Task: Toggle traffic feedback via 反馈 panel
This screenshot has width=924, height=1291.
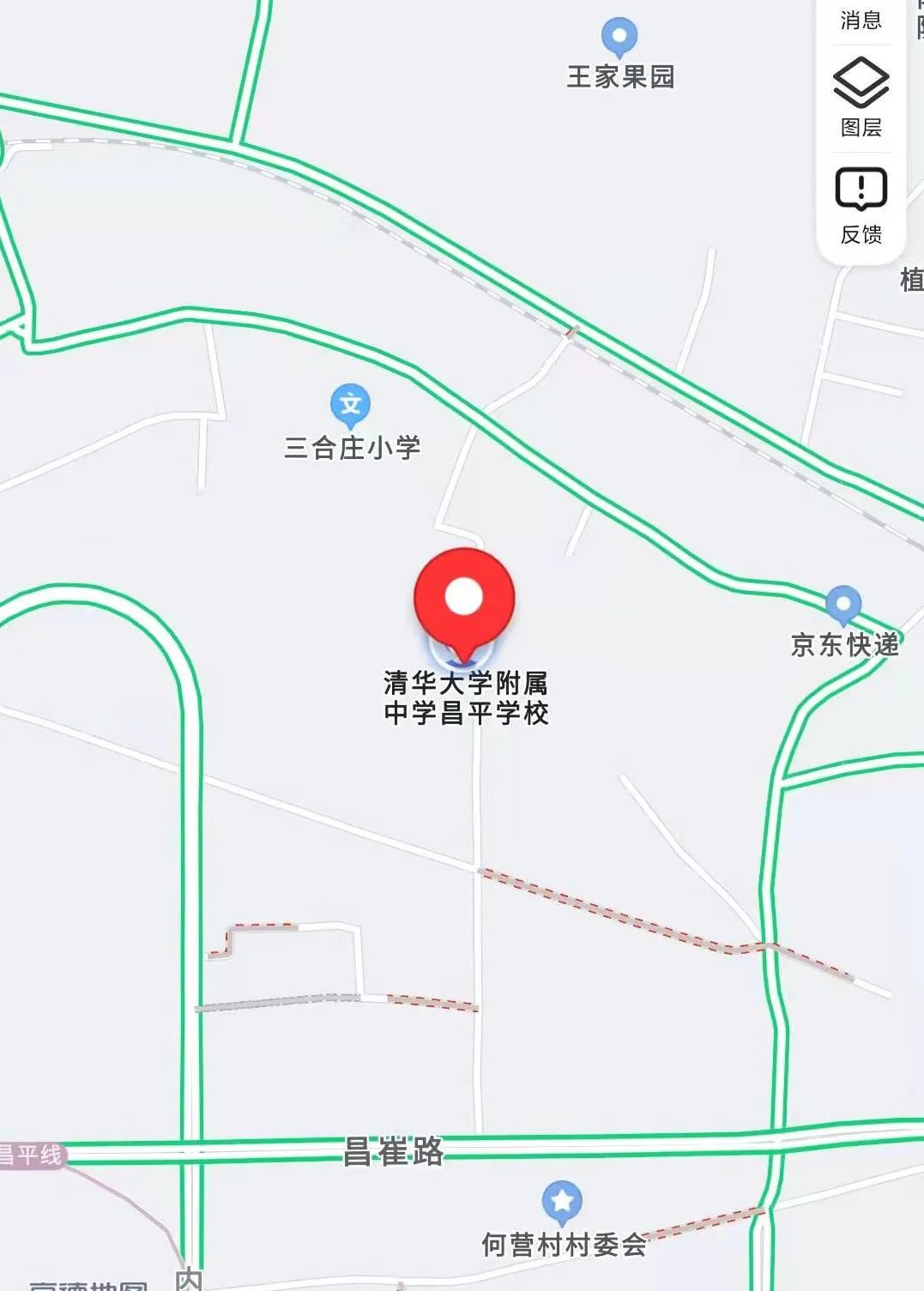Action: coord(861,206)
